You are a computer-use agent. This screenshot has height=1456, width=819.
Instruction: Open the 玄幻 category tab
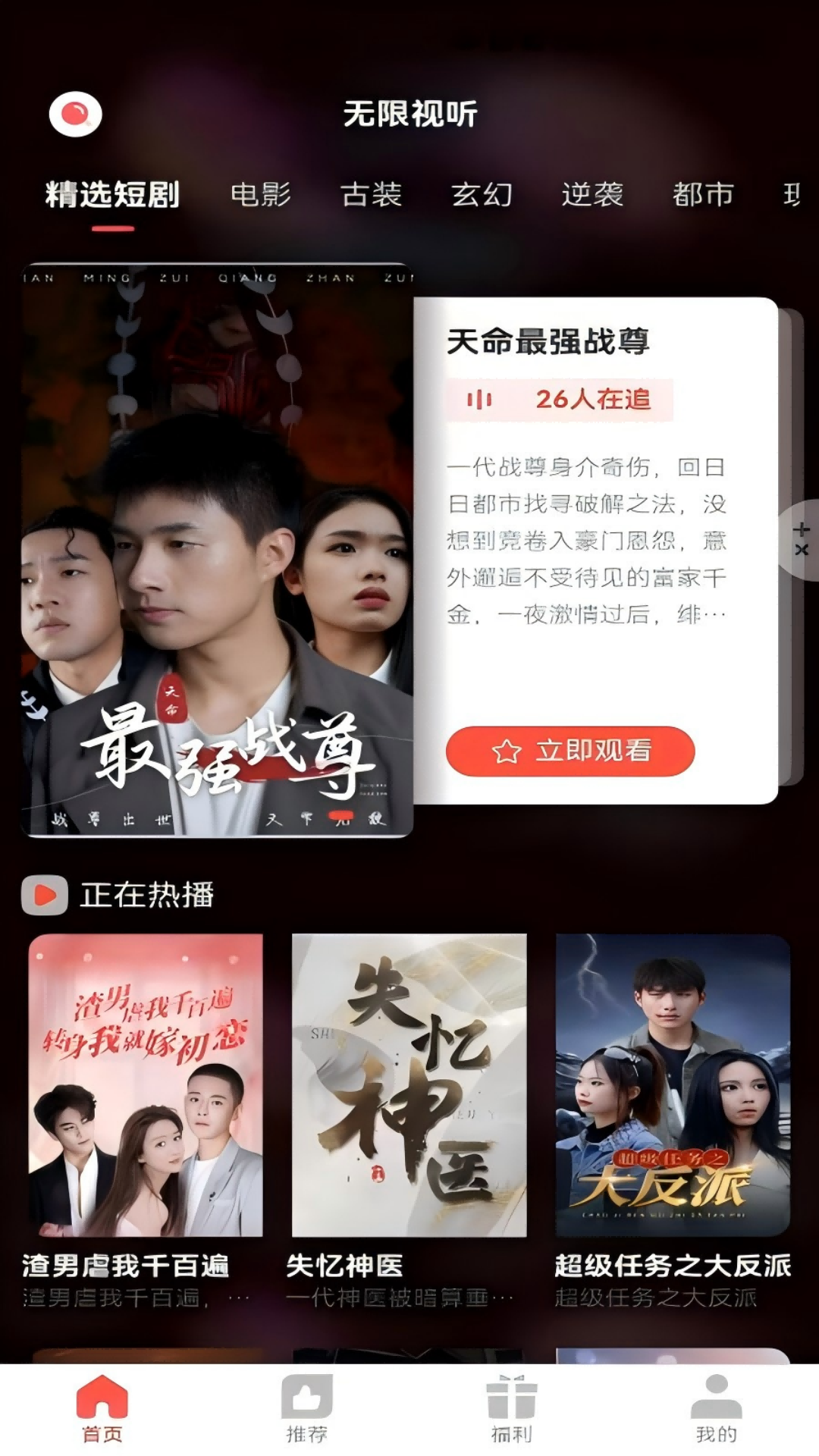coord(482,195)
